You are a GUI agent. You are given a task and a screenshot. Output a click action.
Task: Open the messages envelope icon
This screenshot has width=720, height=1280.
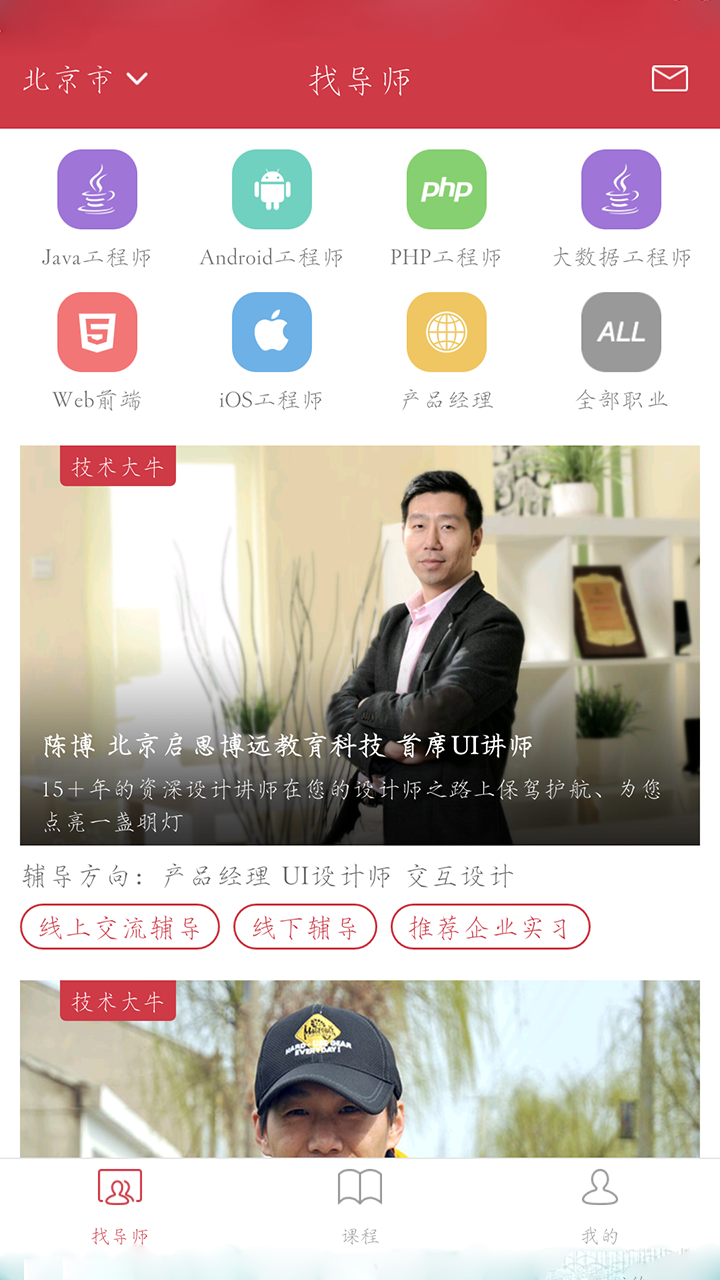tap(669, 78)
